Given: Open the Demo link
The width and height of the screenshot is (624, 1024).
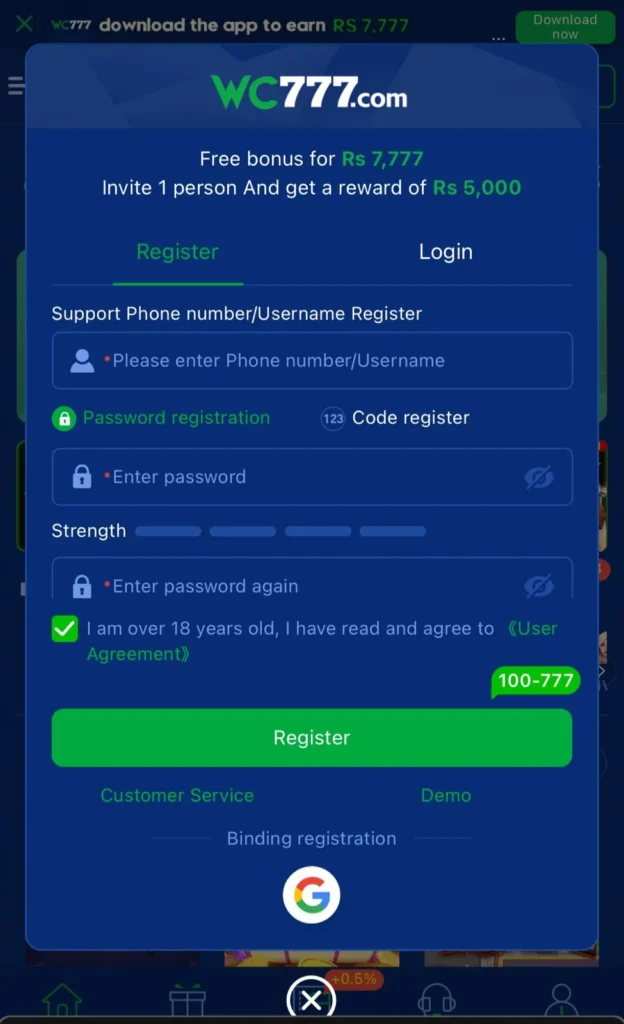Looking at the screenshot, I should 445,796.
